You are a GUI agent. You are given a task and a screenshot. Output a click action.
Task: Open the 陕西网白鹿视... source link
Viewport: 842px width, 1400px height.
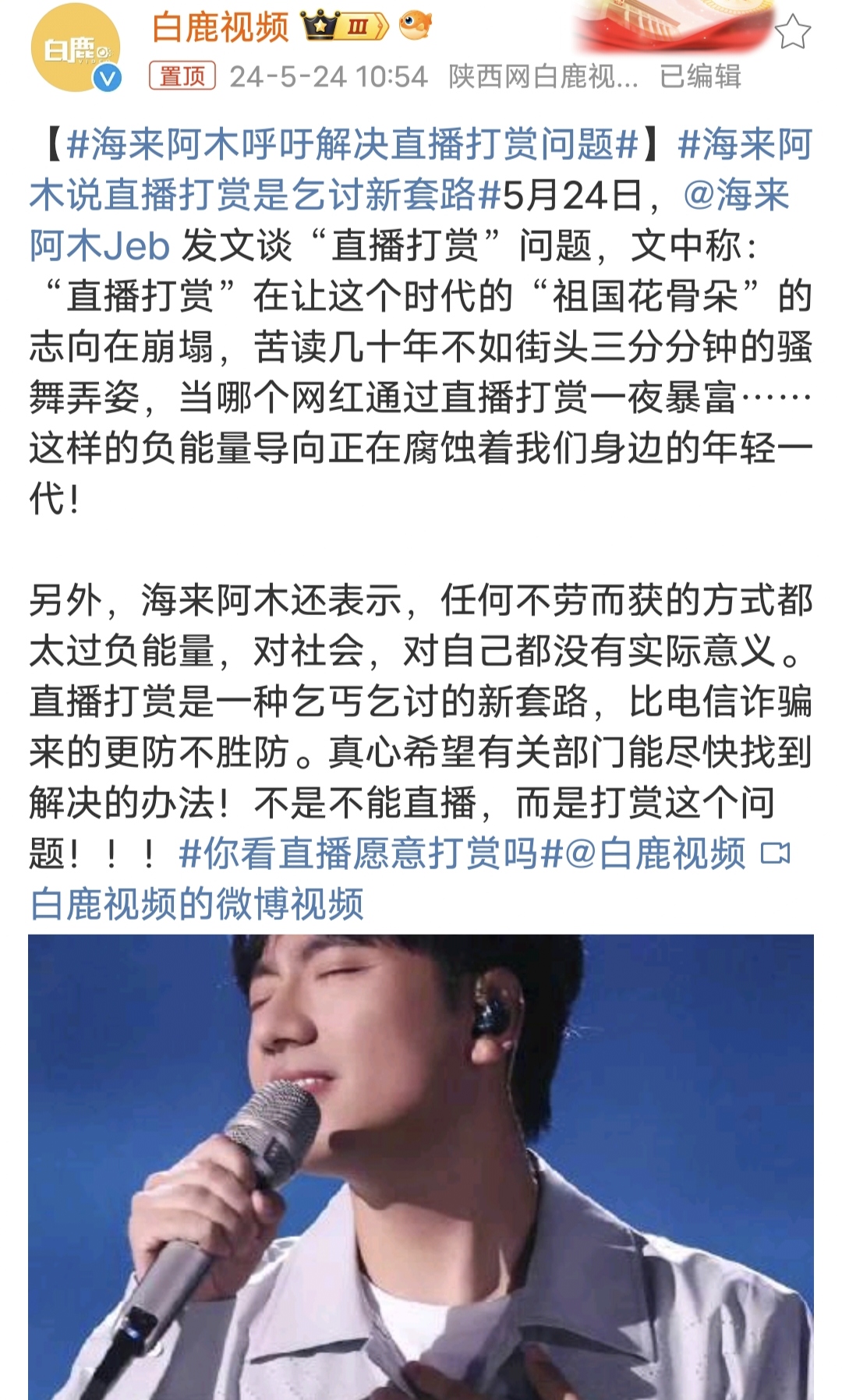[x=543, y=76]
